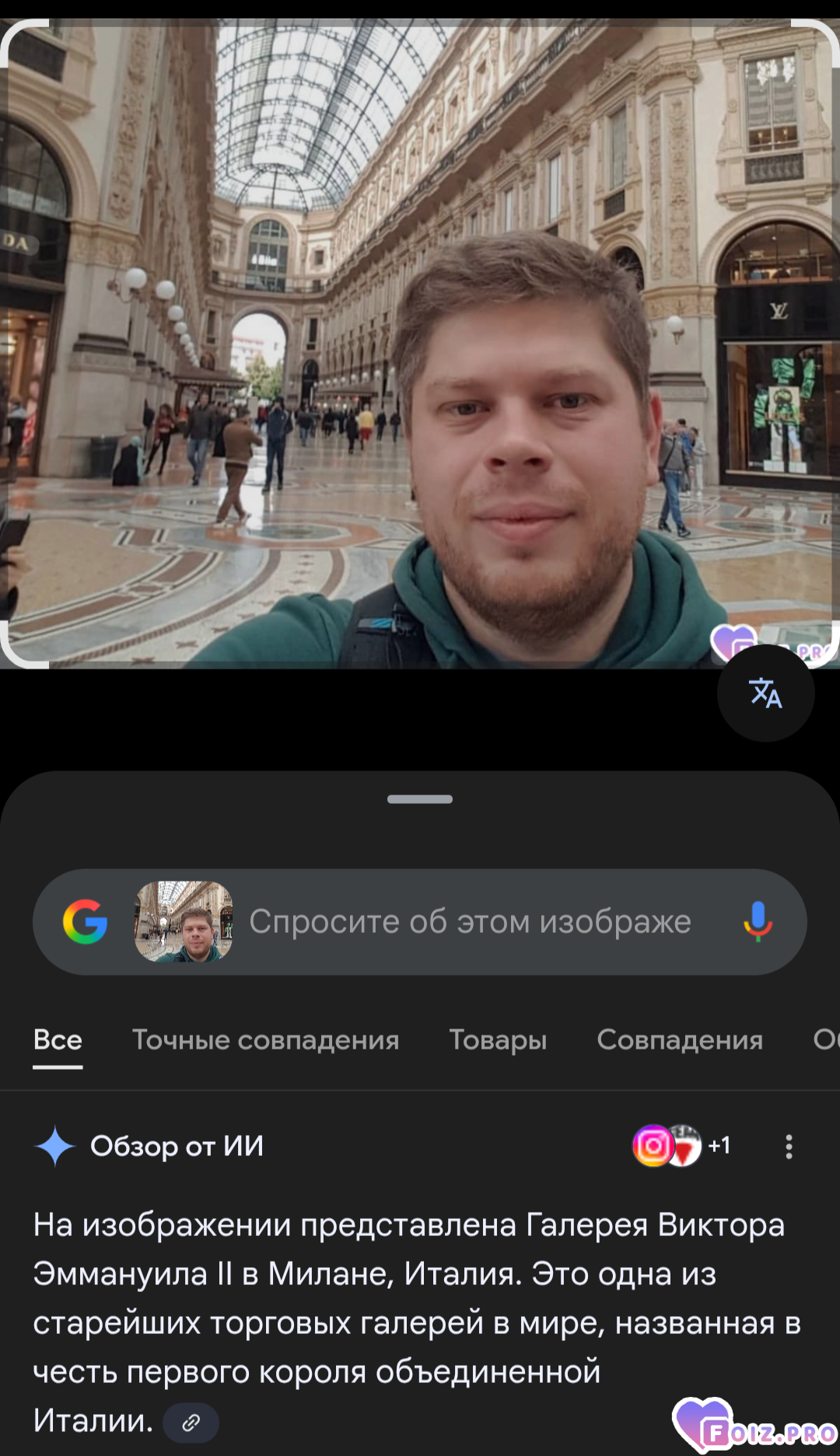Switch to the 'Совпадения' tab

point(680,1040)
